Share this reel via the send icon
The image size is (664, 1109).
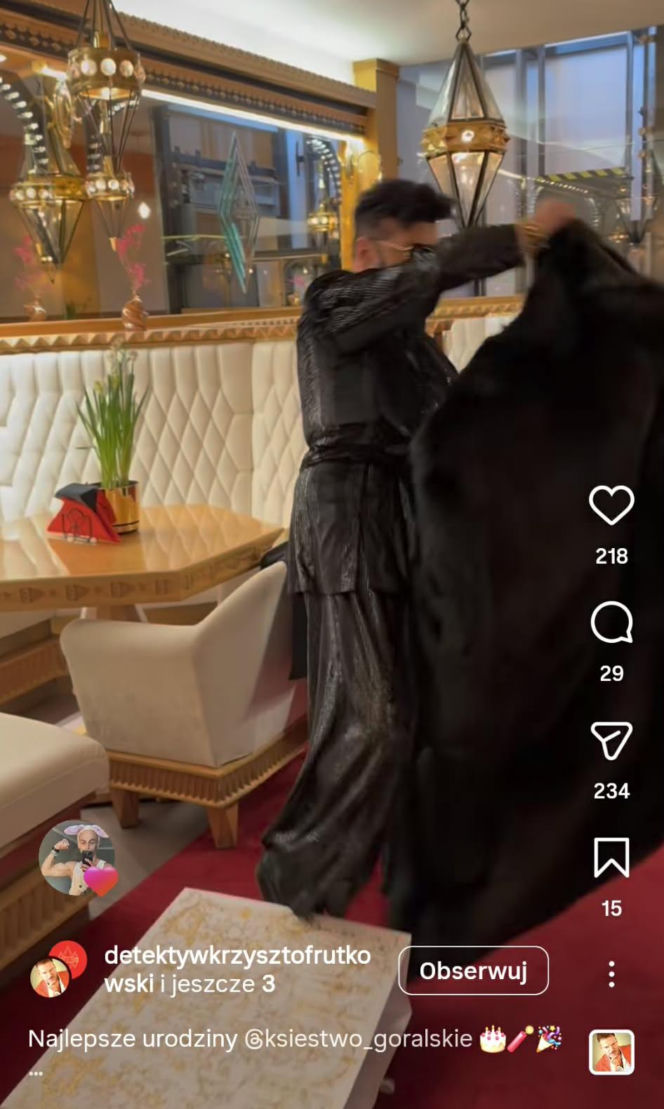[611, 741]
